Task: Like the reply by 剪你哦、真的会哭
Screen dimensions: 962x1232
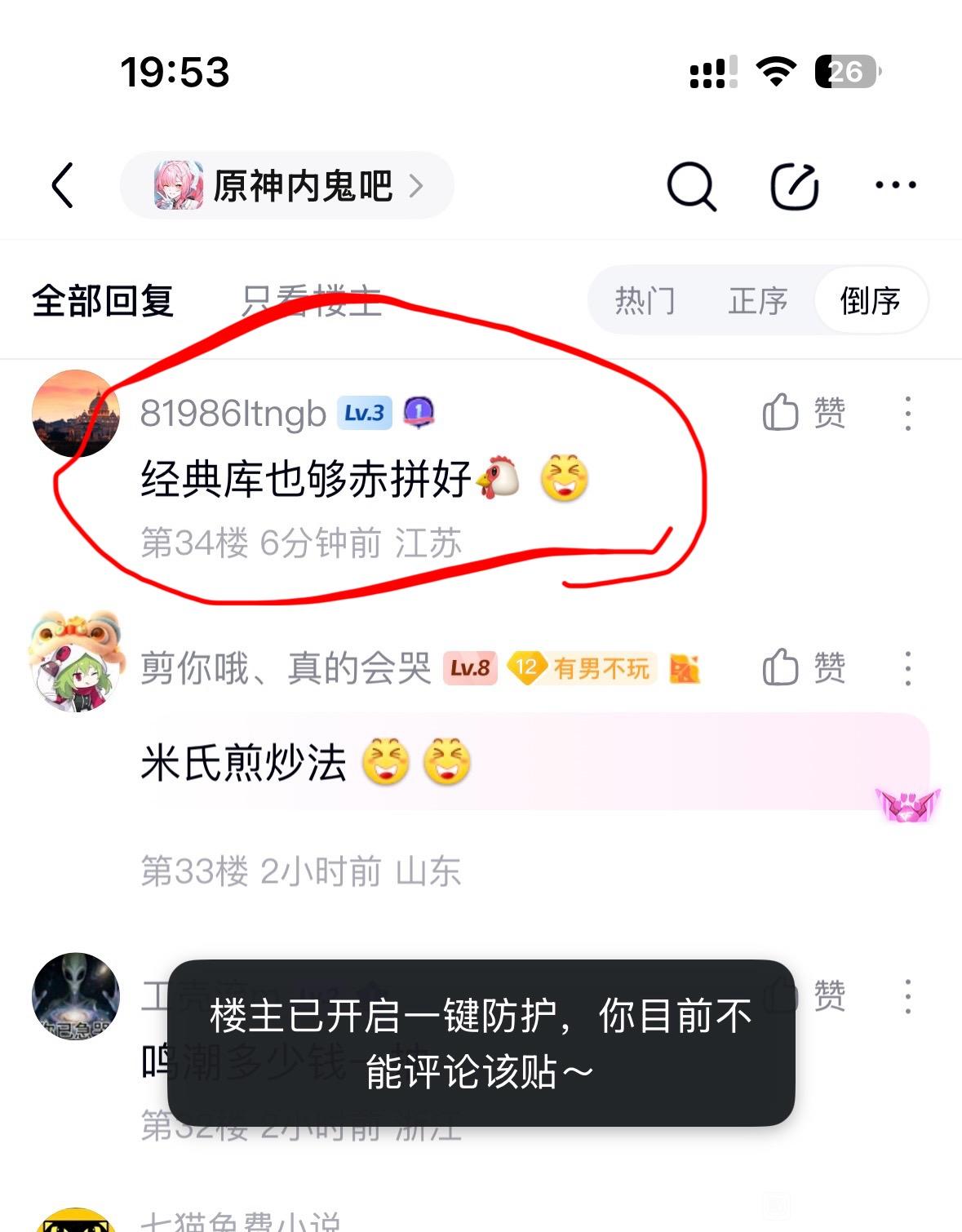Action: coord(803,668)
